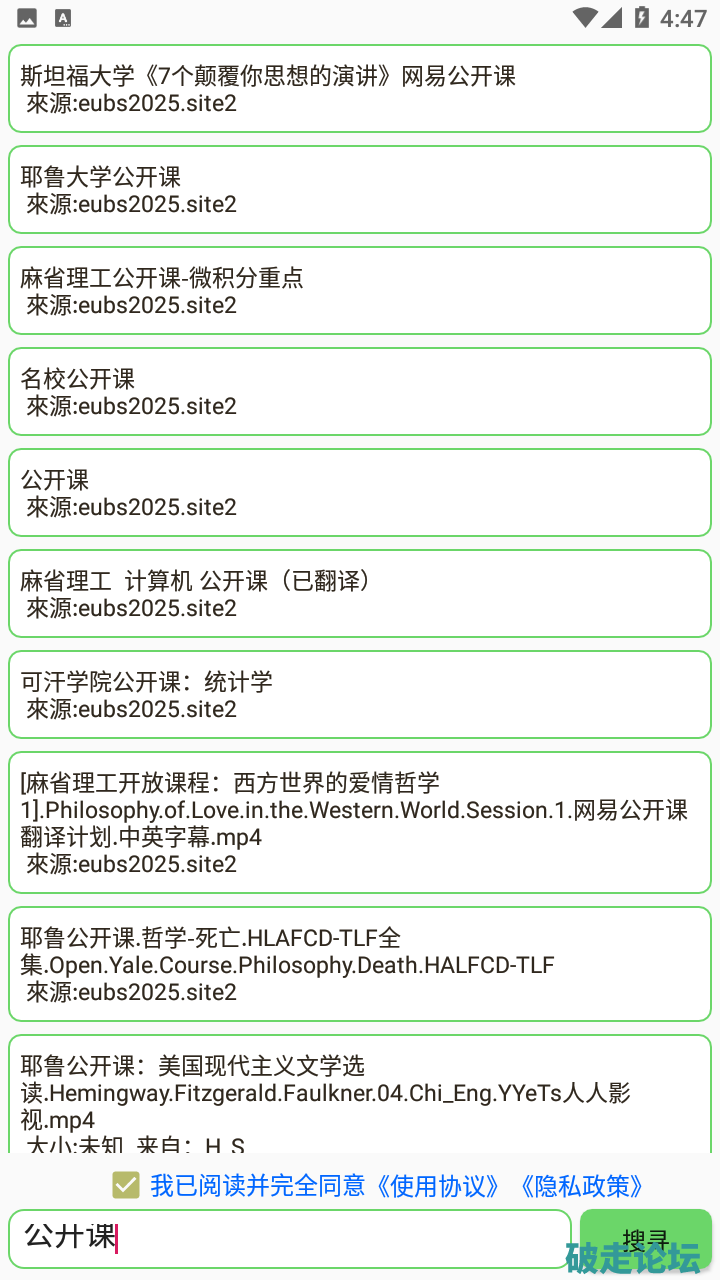
Task: Uncheck the user agreement consent checkbox
Action: coord(126,1186)
